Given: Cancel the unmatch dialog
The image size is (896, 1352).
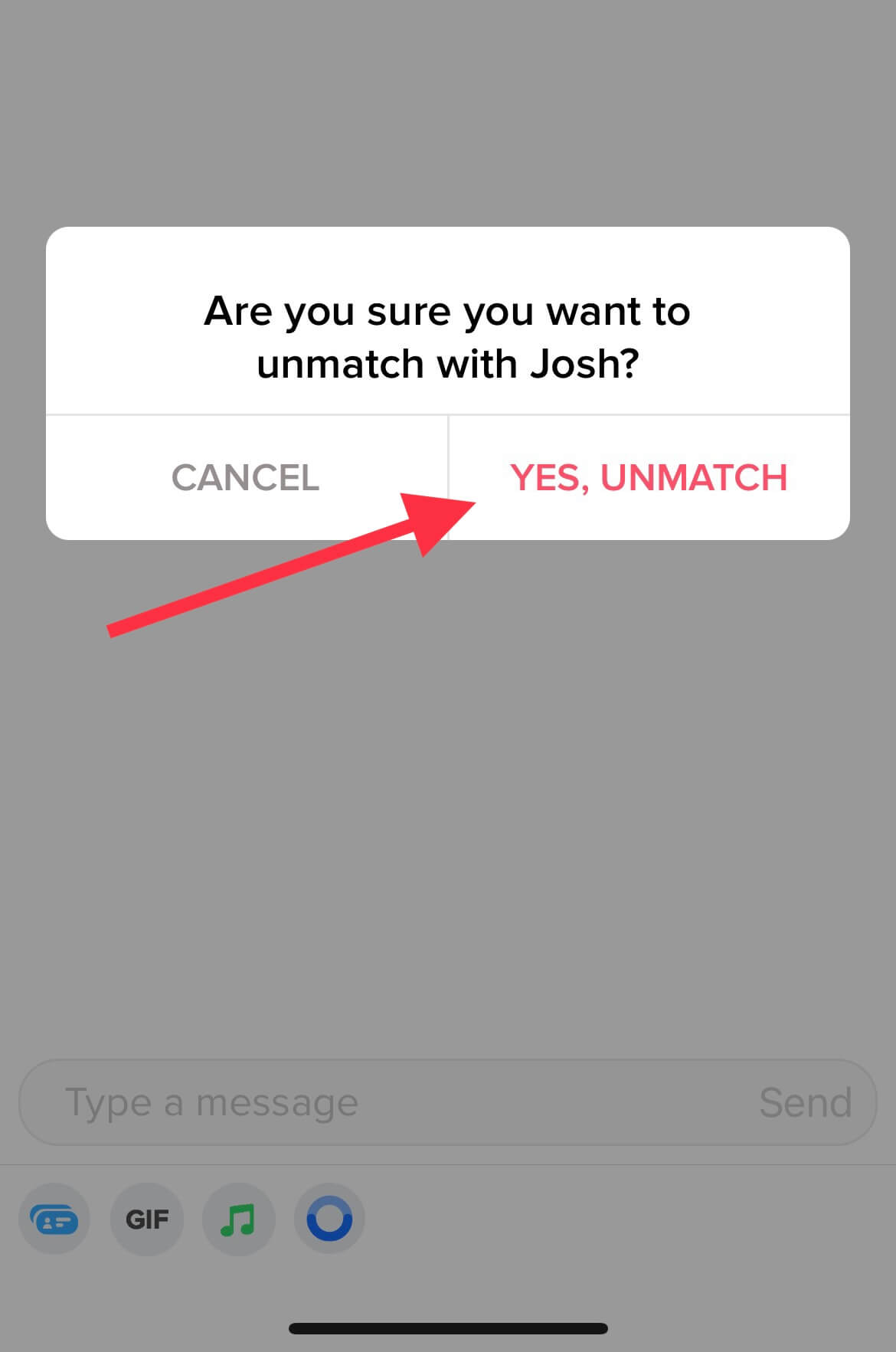Looking at the screenshot, I should tap(246, 478).
